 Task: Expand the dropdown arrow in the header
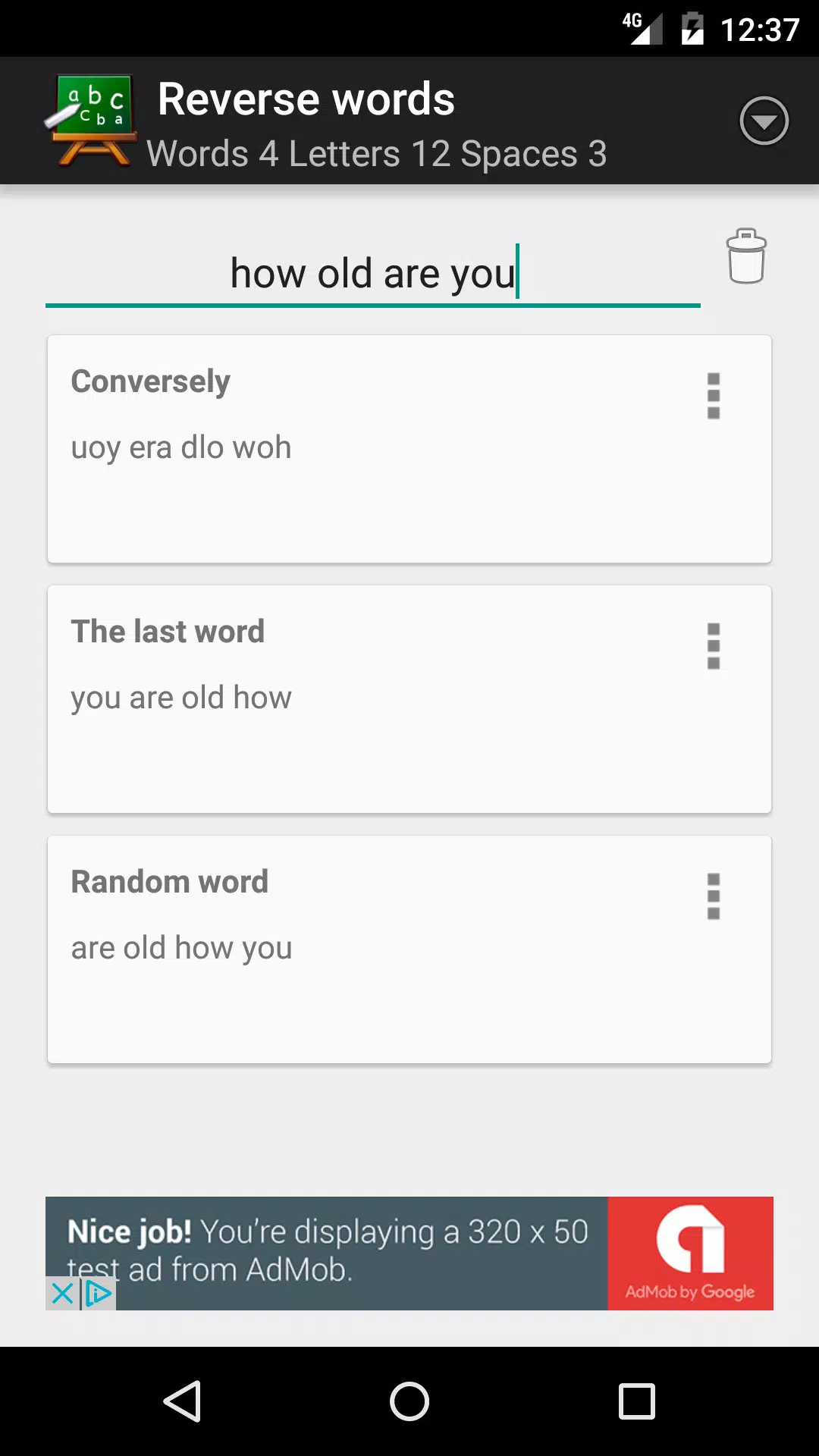coord(764,120)
